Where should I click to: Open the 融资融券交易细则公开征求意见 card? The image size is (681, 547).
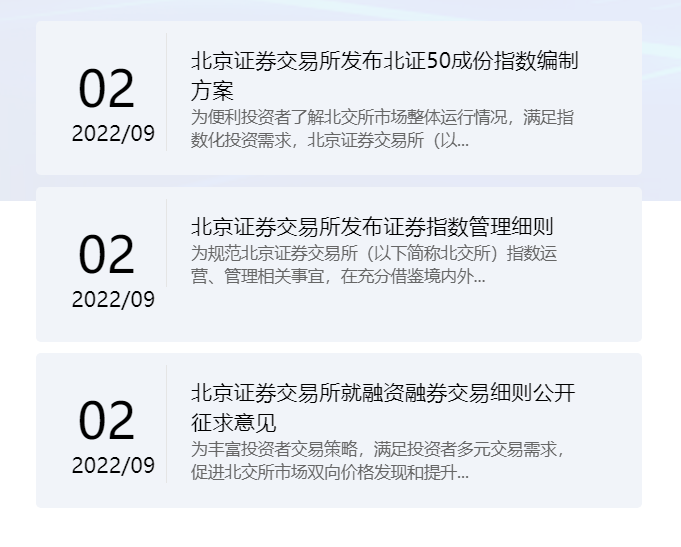pyautogui.click(x=383, y=407)
